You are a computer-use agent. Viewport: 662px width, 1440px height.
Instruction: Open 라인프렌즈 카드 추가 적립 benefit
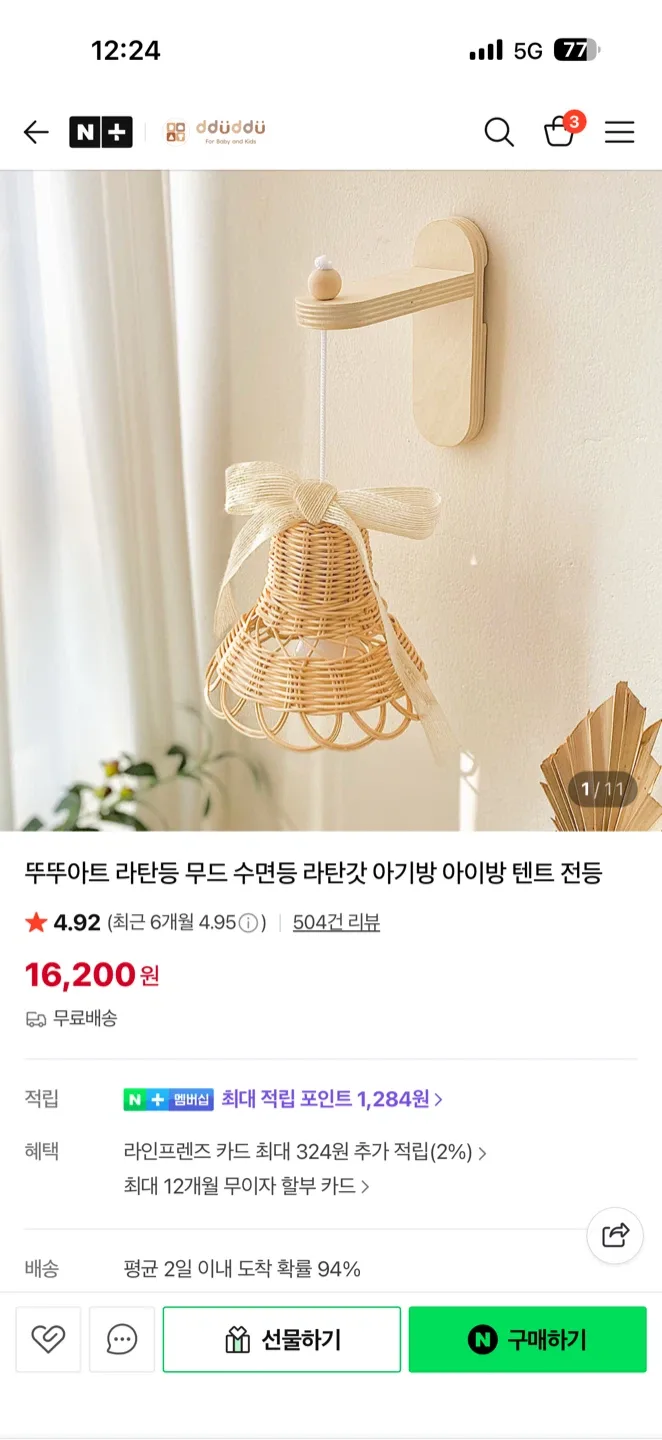[x=305, y=1152]
